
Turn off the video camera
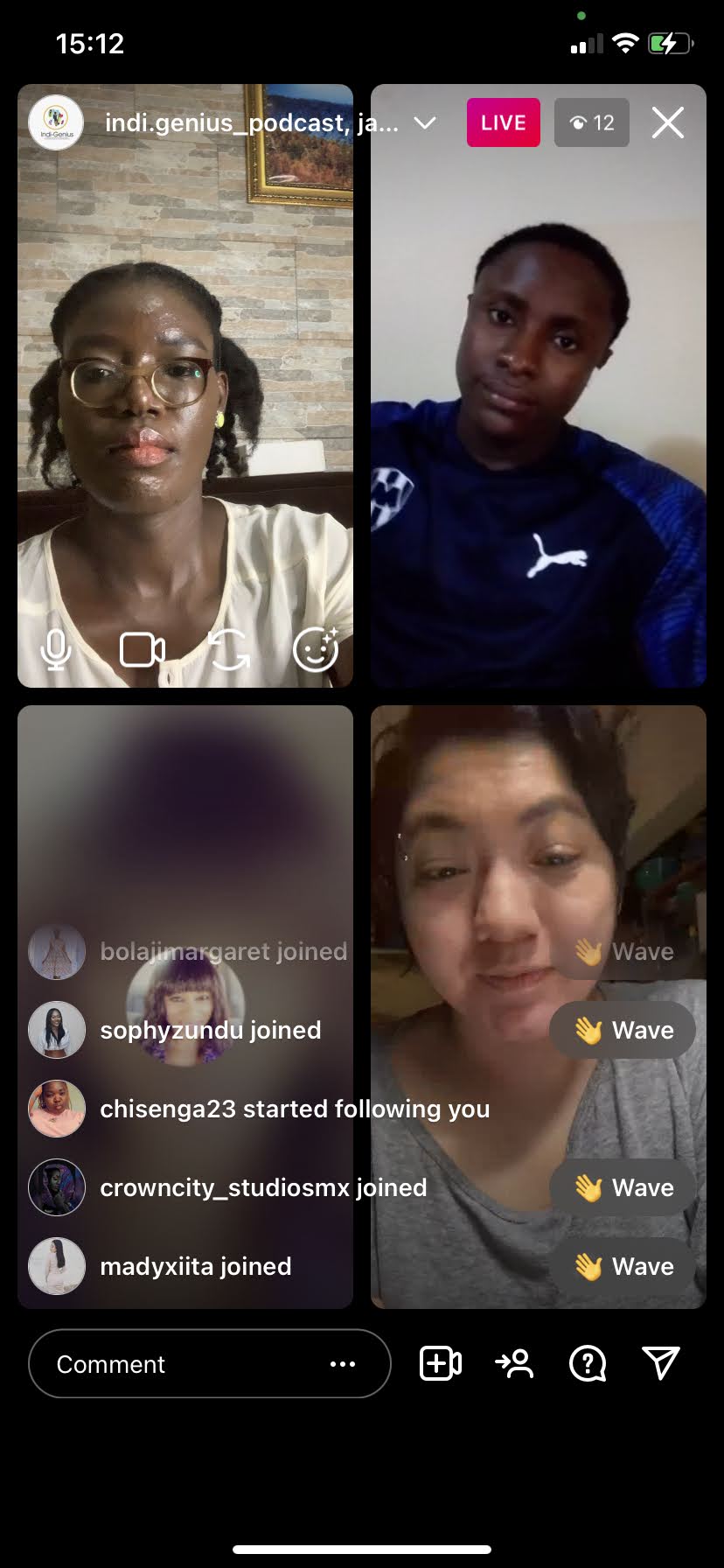pyautogui.click(x=142, y=650)
